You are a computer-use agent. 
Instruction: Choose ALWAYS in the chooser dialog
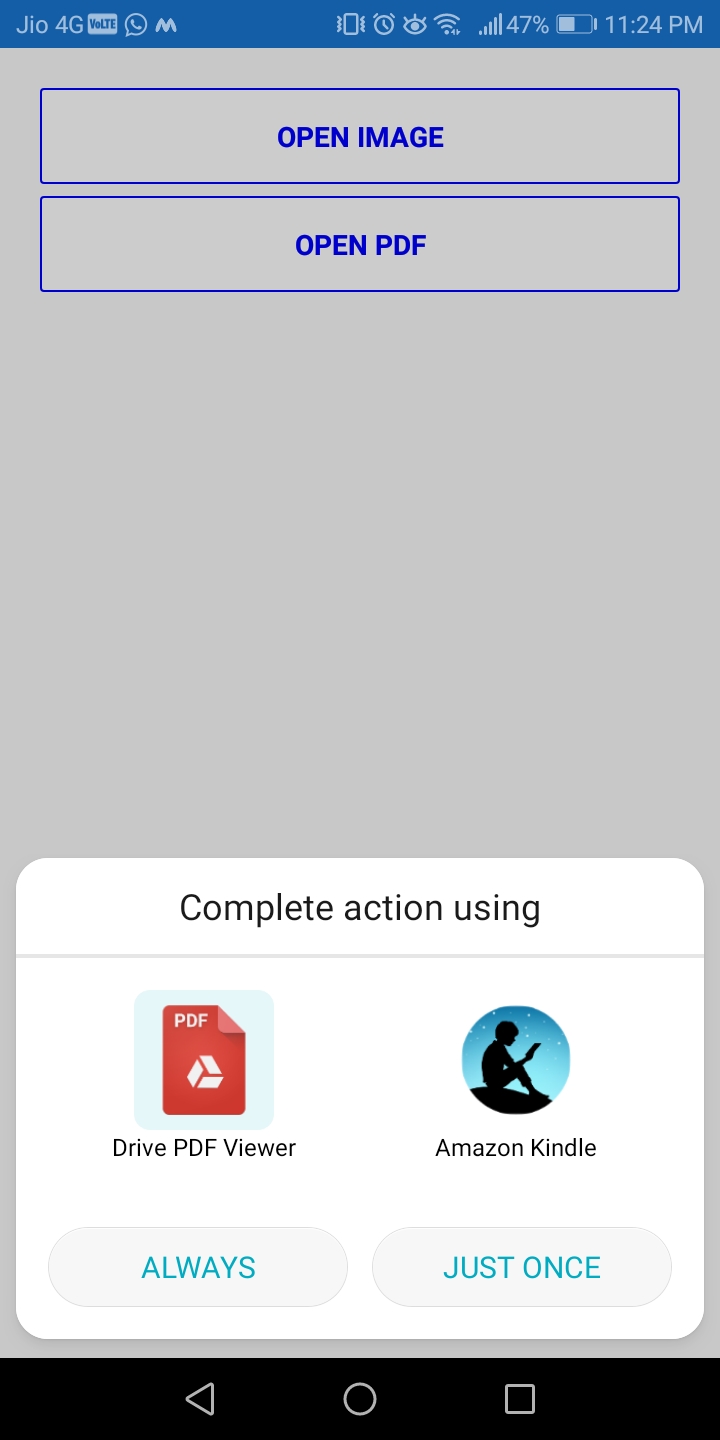pos(197,1266)
